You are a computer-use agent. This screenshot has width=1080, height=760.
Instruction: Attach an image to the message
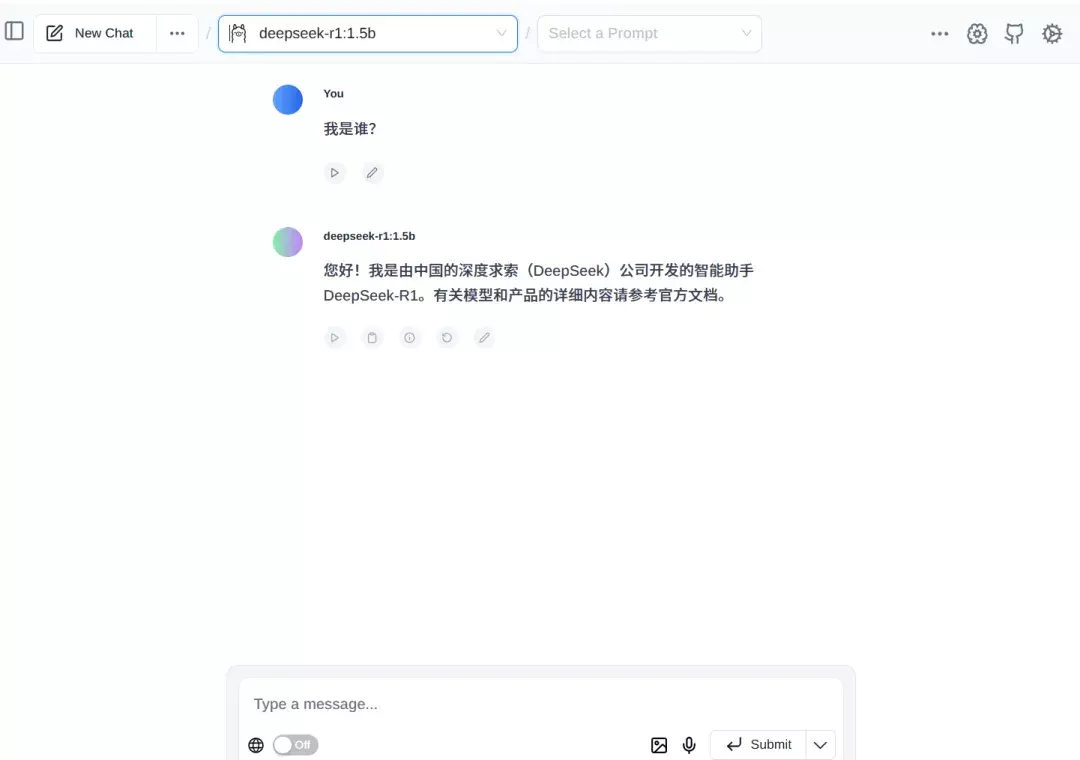click(x=659, y=745)
